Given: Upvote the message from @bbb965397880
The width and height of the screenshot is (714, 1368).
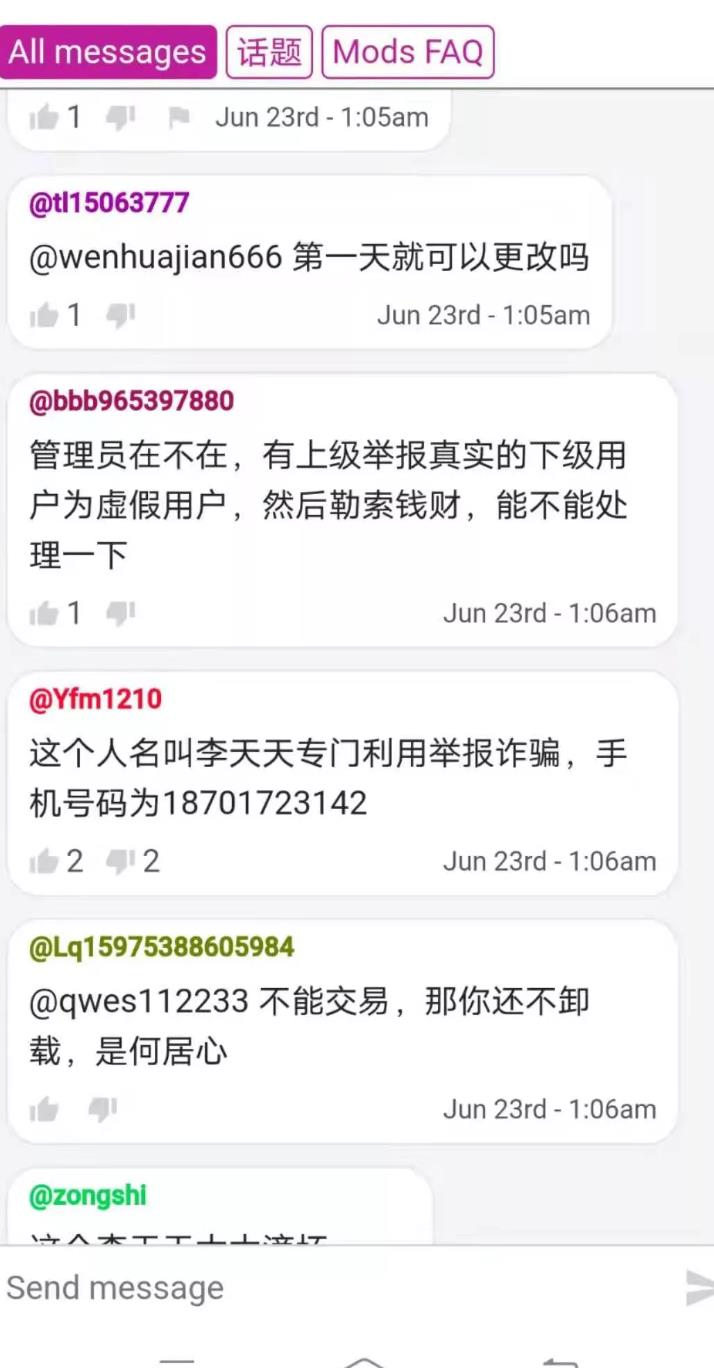Looking at the screenshot, I should (x=44, y=613).
